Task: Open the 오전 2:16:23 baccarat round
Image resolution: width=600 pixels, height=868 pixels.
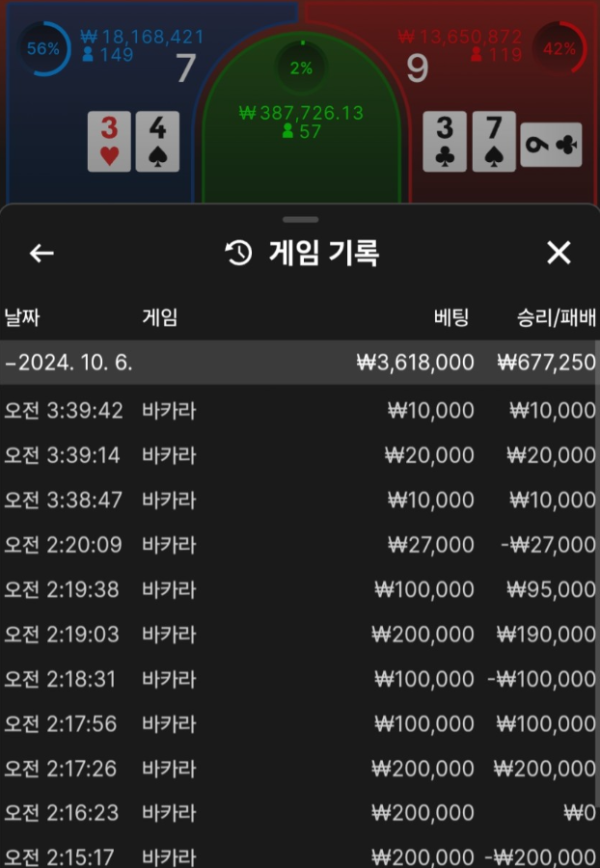Action: (x=300, y=814)
